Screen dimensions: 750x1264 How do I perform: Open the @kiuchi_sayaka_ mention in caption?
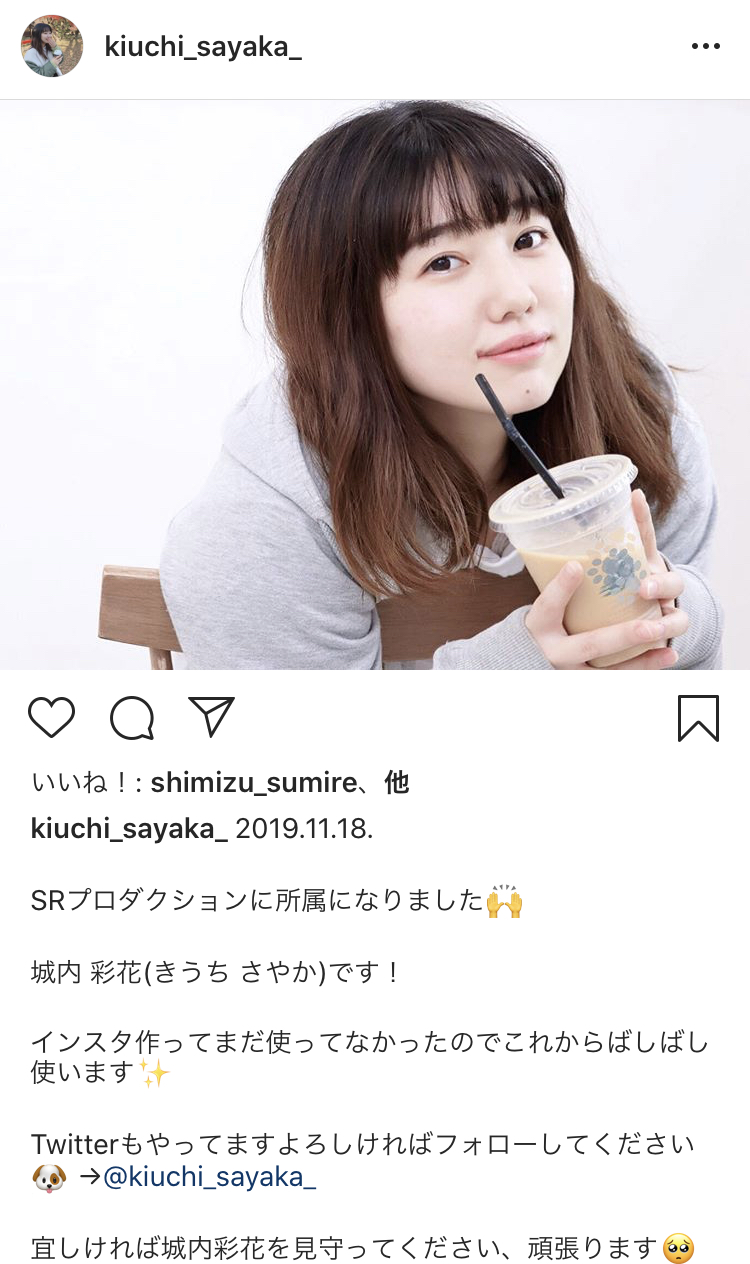click(x=210, y=1177)
